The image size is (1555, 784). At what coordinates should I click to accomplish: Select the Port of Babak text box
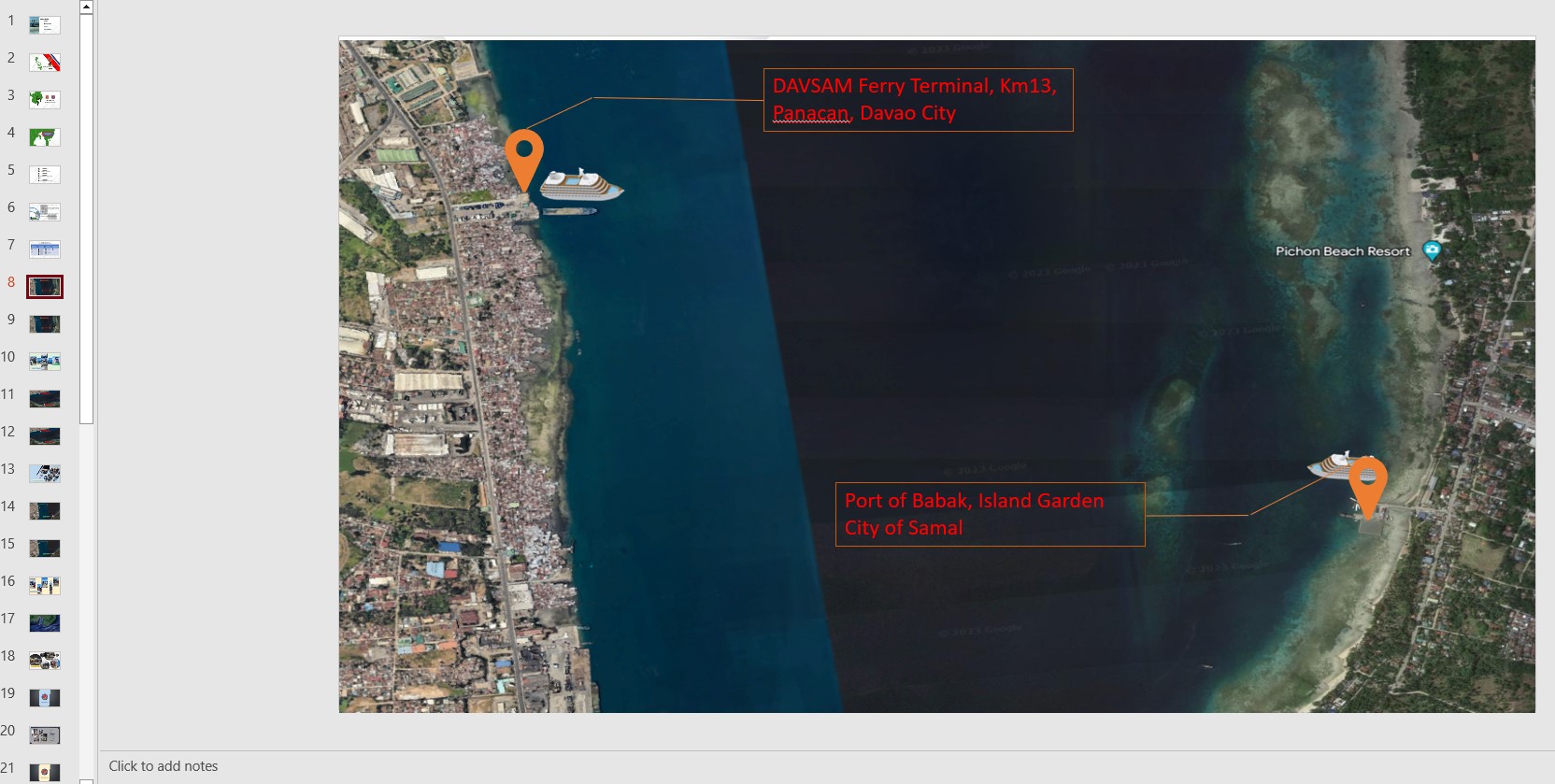coord(989,514)
